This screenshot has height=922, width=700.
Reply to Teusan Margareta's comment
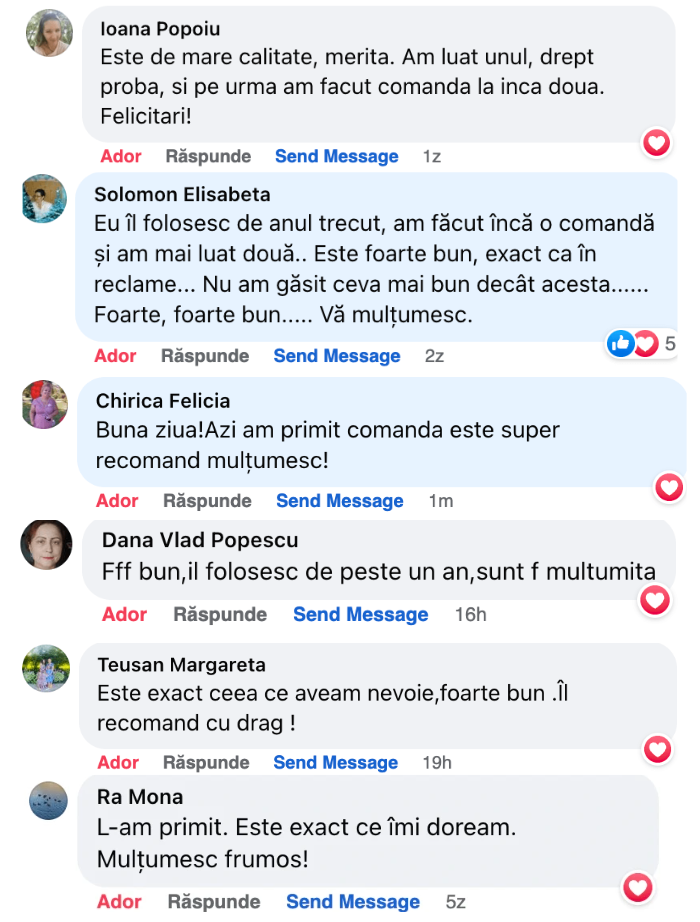pyautogui.click(x=206, y=762)
